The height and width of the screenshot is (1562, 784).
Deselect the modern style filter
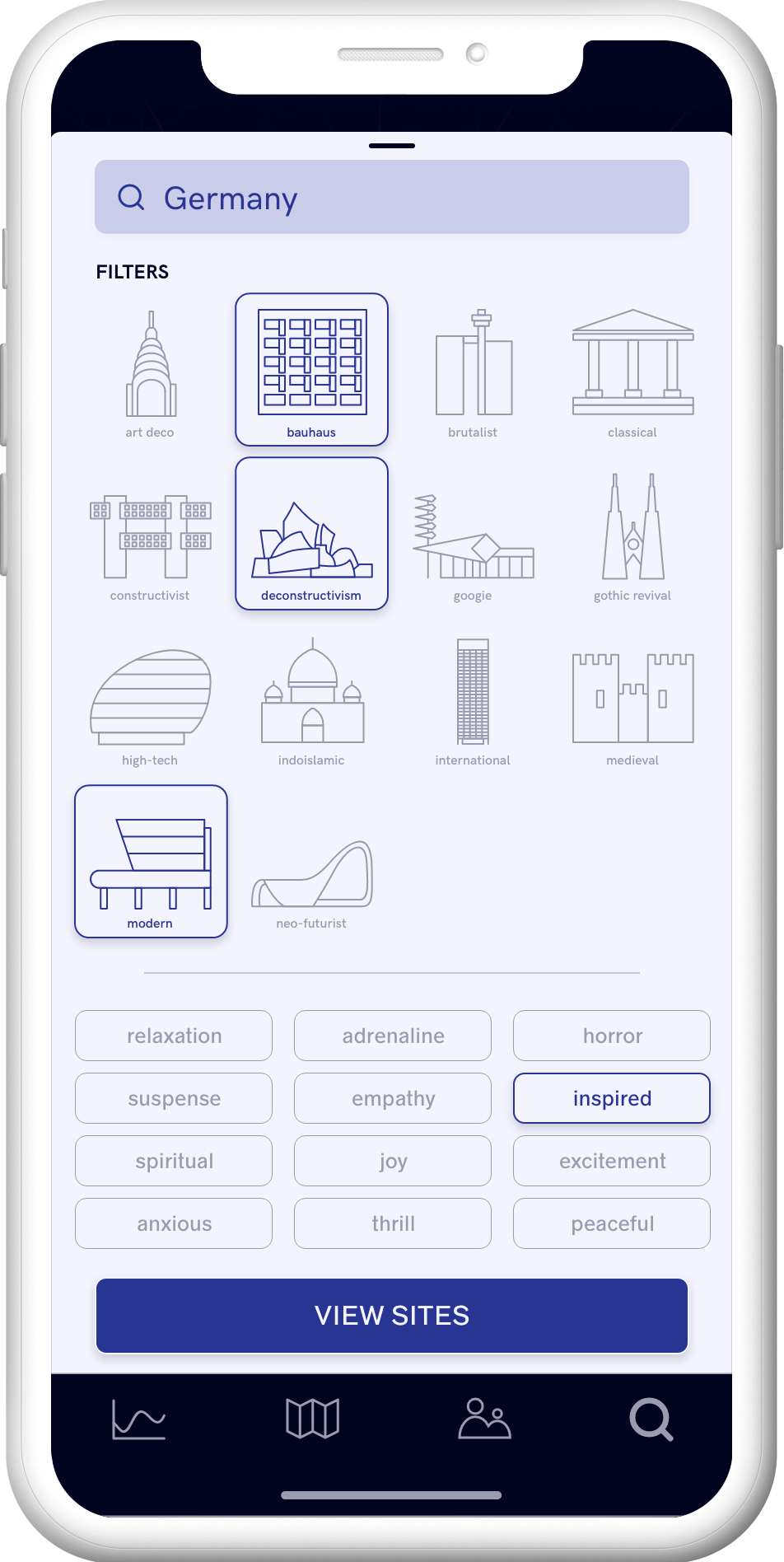tap(151, 861)
